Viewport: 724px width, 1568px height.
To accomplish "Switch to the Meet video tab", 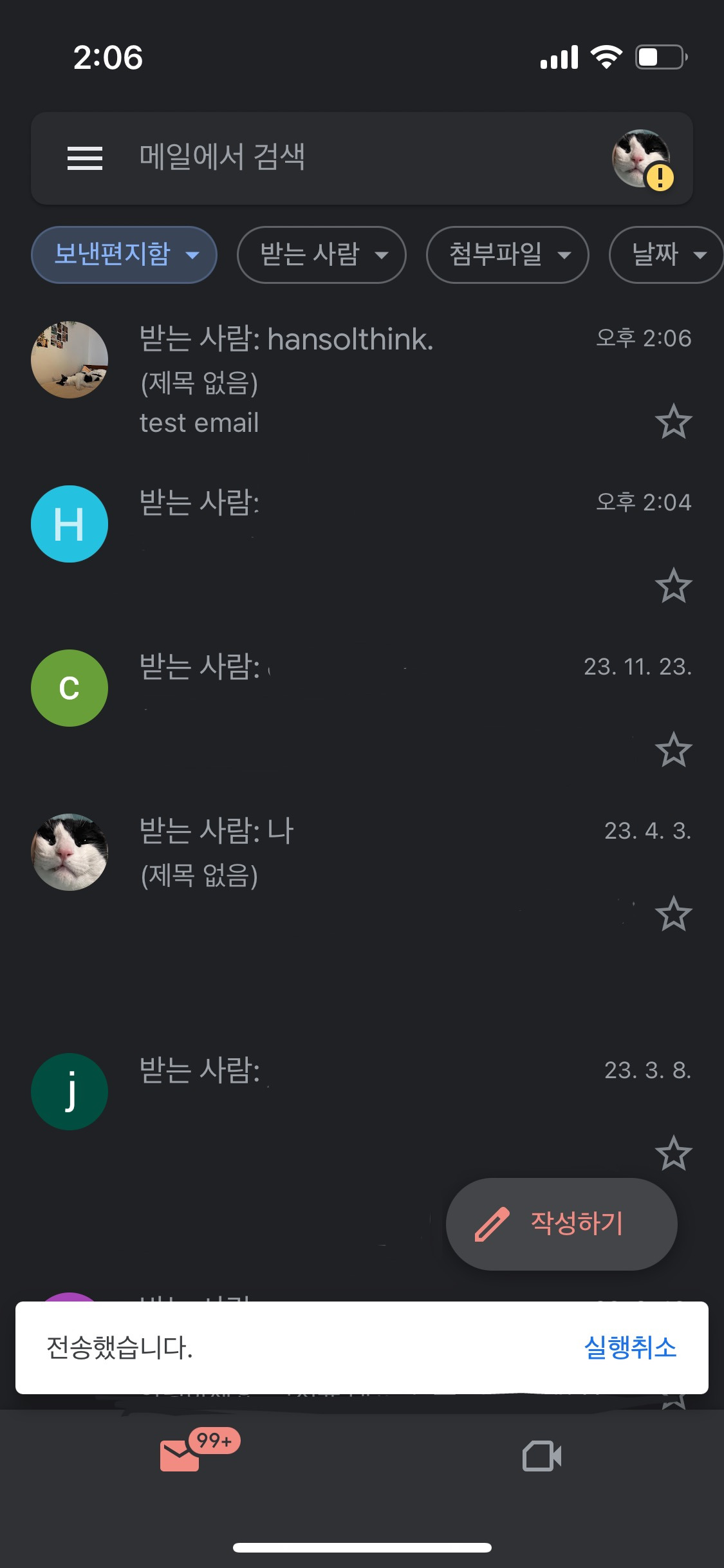I will coord(542,1456).
